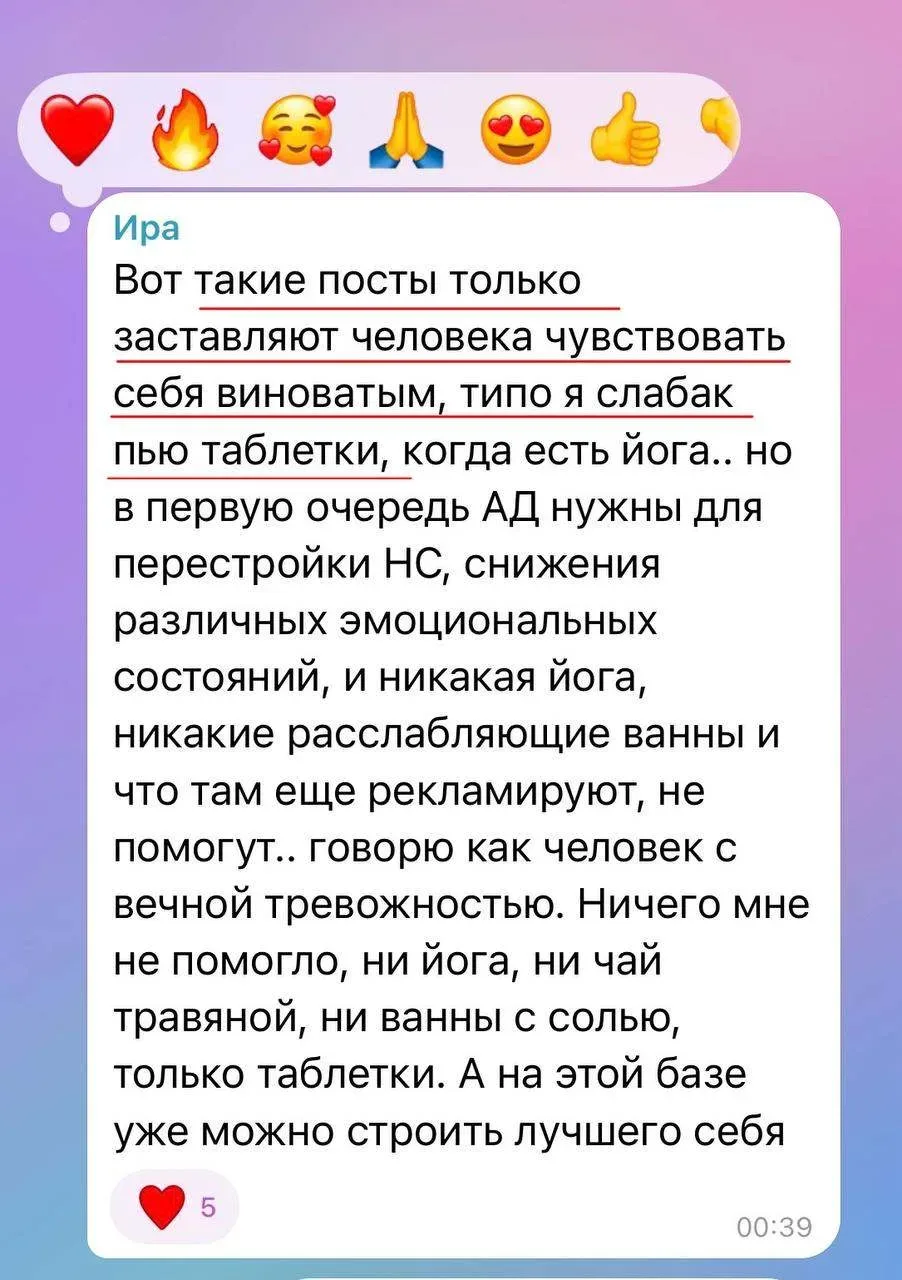The width and height of the screenshot is (902, 1280).
Task: React with the fire emoji
Action: [x=182, y=133]
